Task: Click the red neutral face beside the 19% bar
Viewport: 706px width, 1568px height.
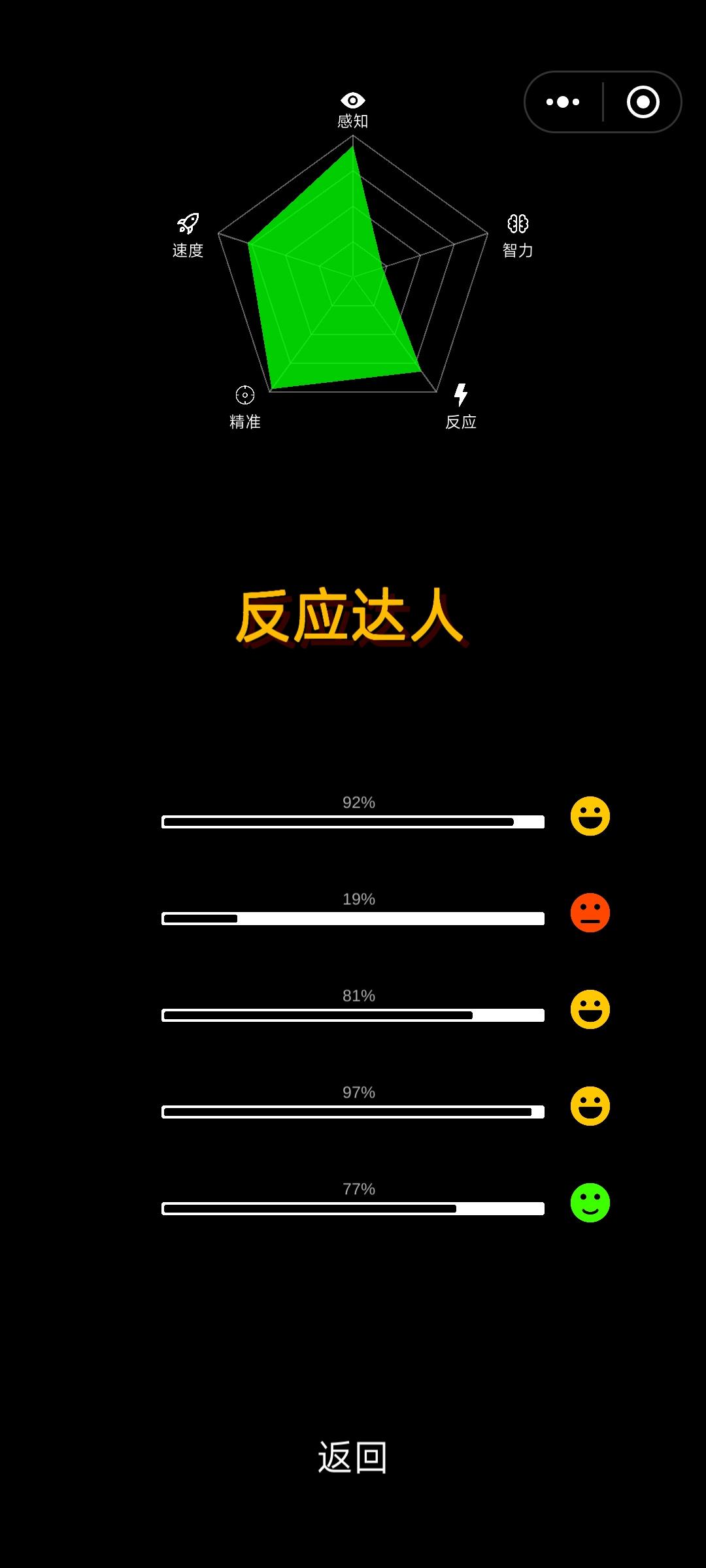Action: 589,912
